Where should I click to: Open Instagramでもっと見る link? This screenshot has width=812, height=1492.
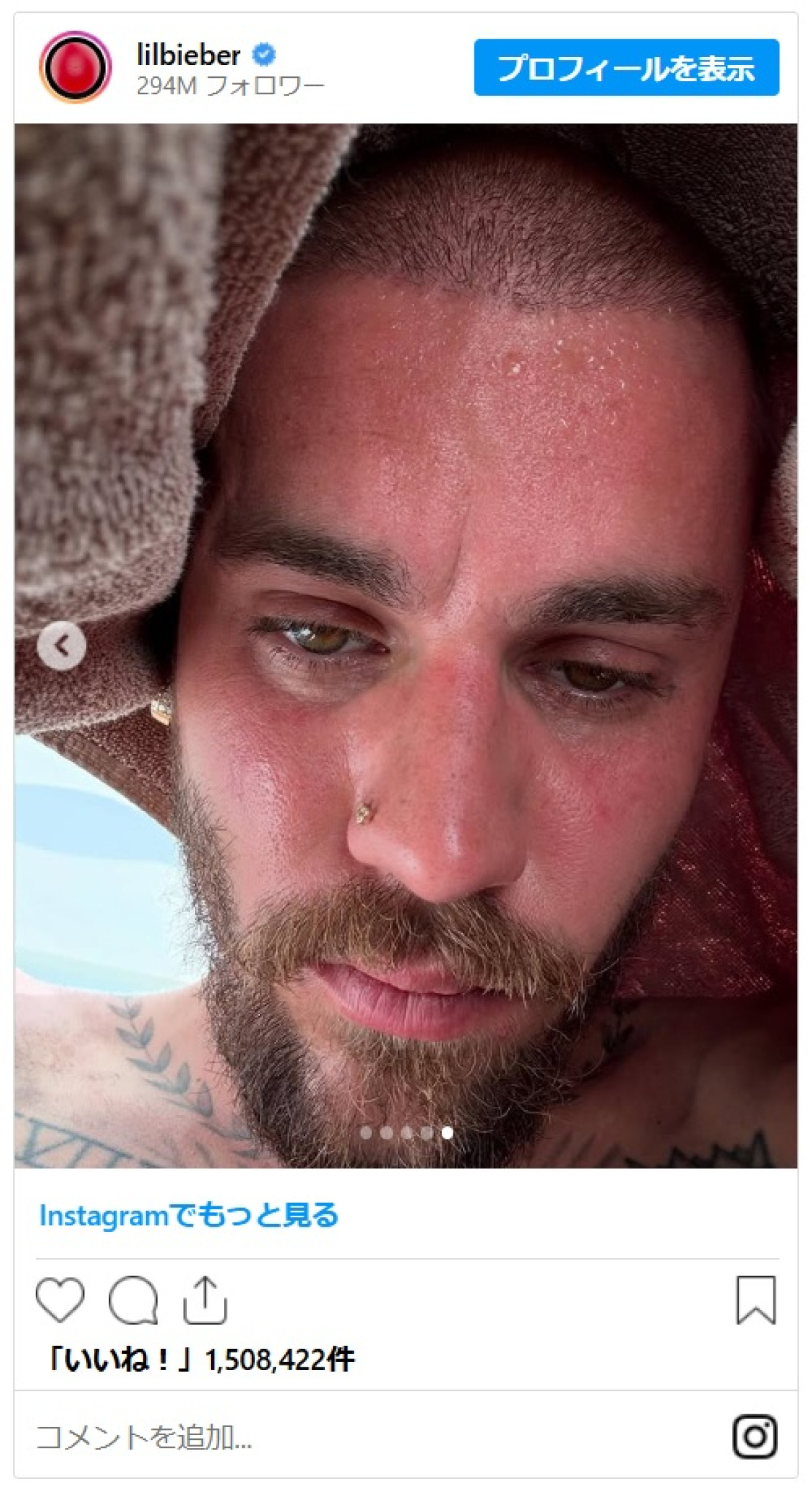pos(189,1215)
